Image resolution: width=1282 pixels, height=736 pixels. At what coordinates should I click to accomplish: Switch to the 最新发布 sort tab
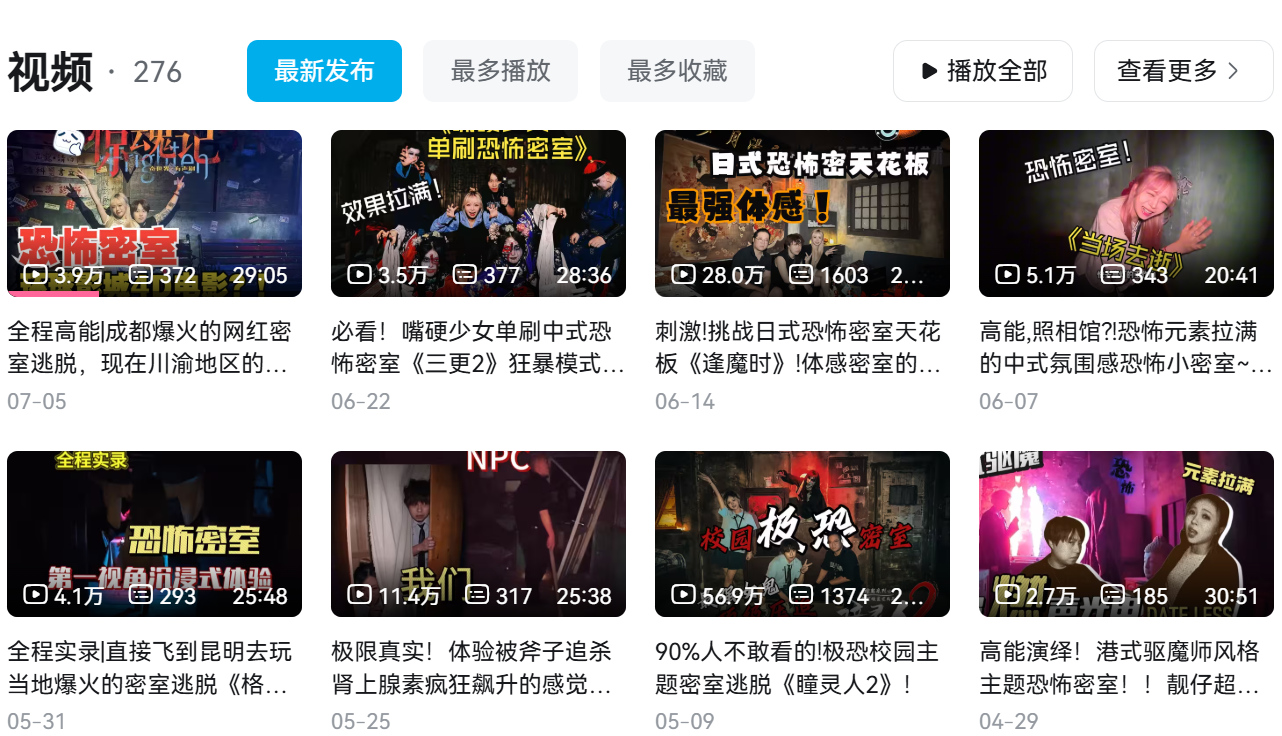coord(324,71)
